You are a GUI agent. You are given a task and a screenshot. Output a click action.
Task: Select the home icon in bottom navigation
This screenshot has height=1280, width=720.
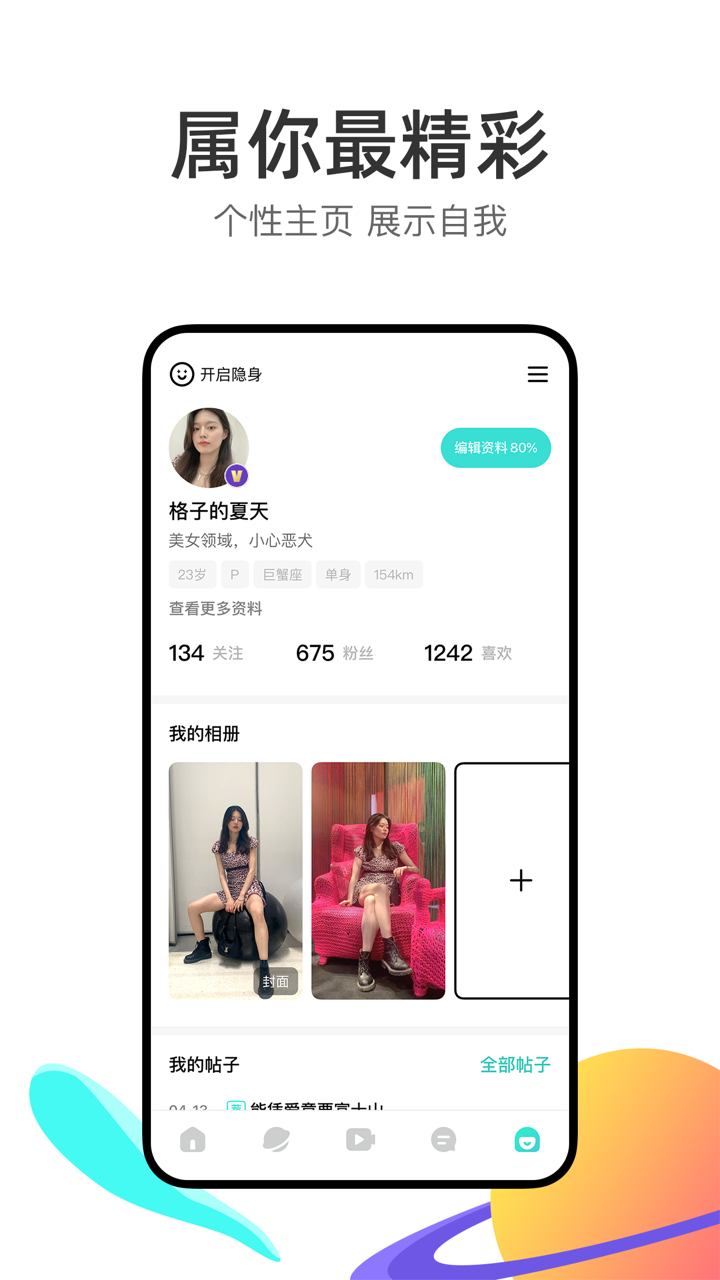click(192, 1139)
